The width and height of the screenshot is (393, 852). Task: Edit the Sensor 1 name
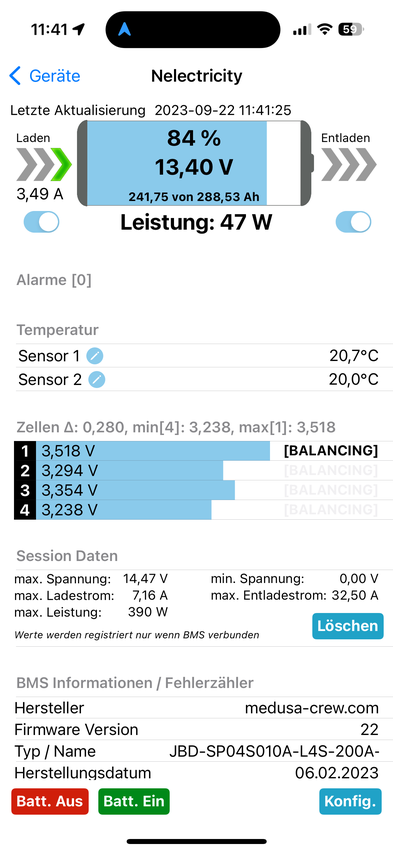click(x=95, y=356)
